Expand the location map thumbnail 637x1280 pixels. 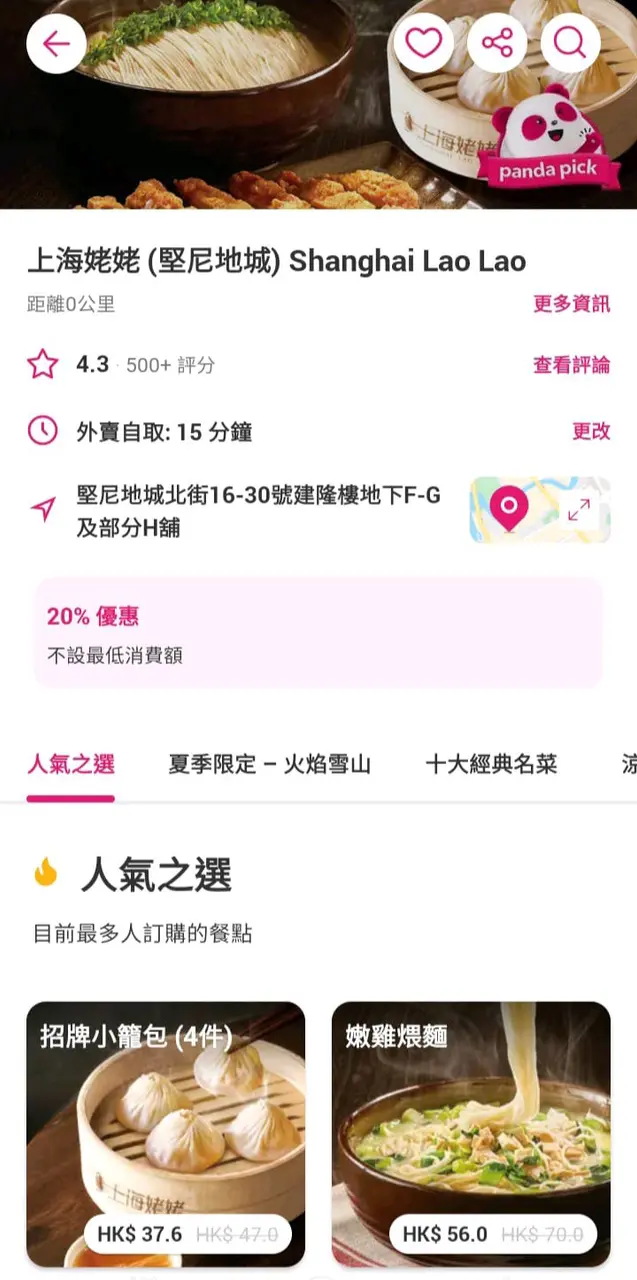pos(540,510)
